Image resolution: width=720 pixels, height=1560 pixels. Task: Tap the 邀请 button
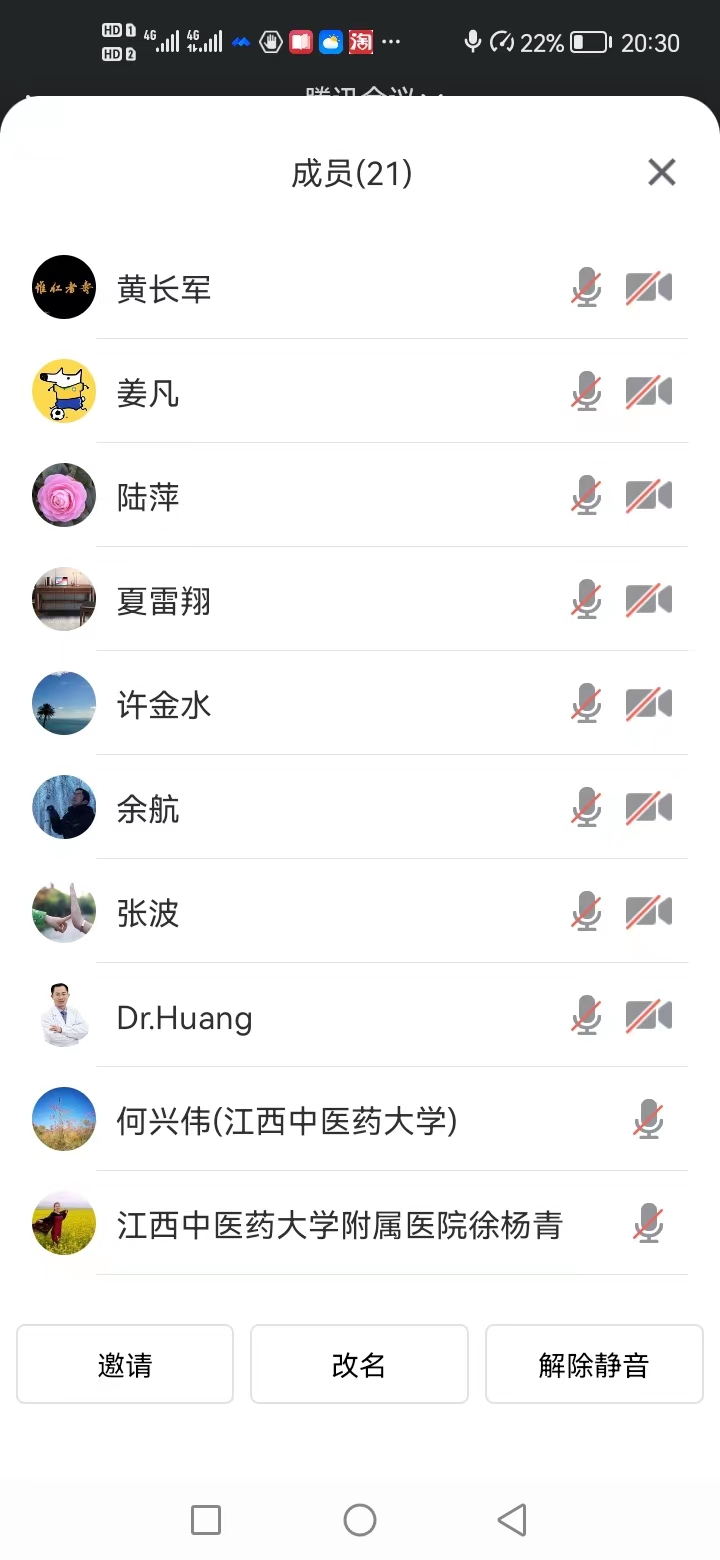[x=125, y=1364]
